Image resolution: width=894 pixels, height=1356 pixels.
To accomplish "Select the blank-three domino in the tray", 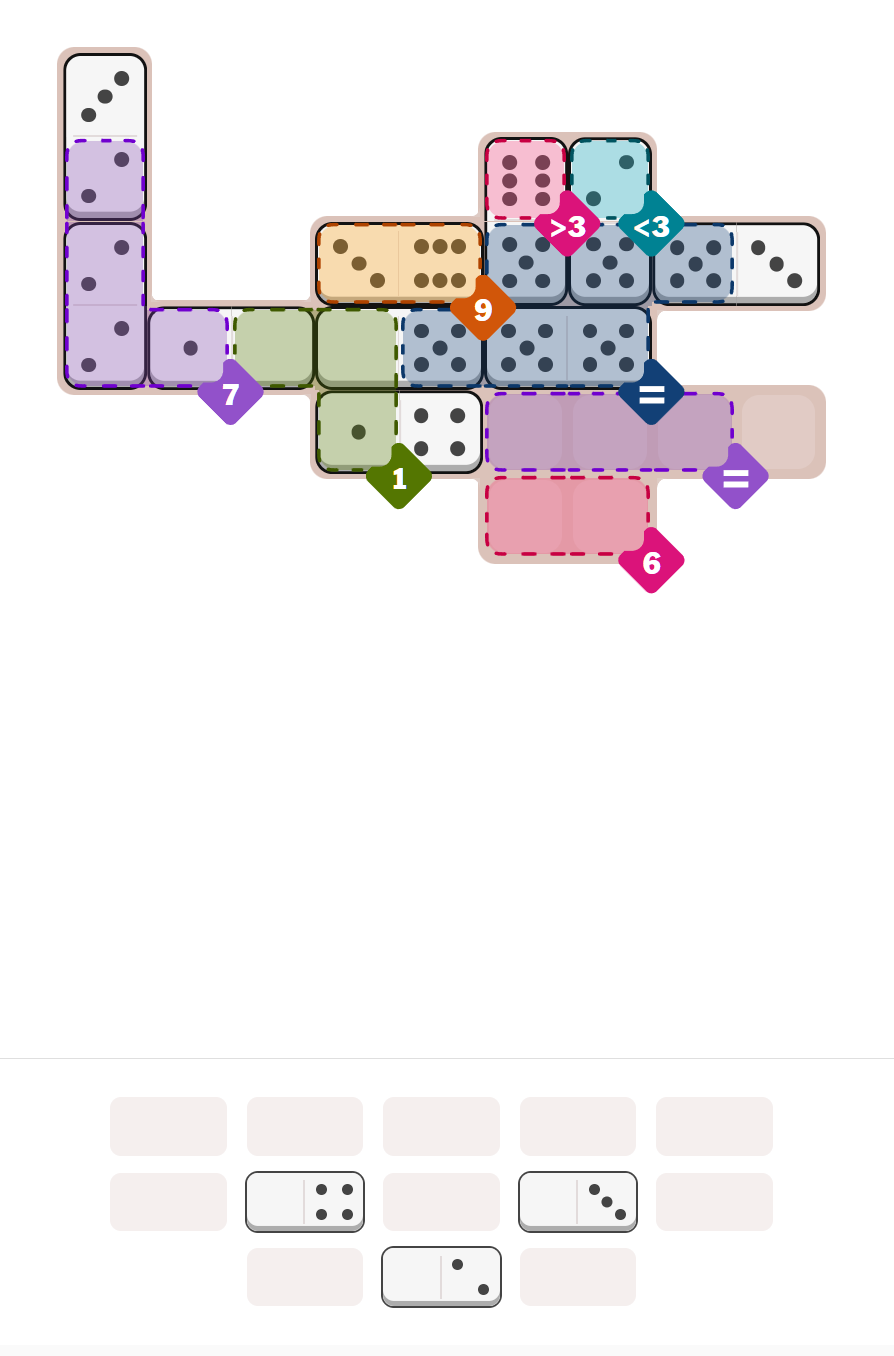I will click(578, 1201).
